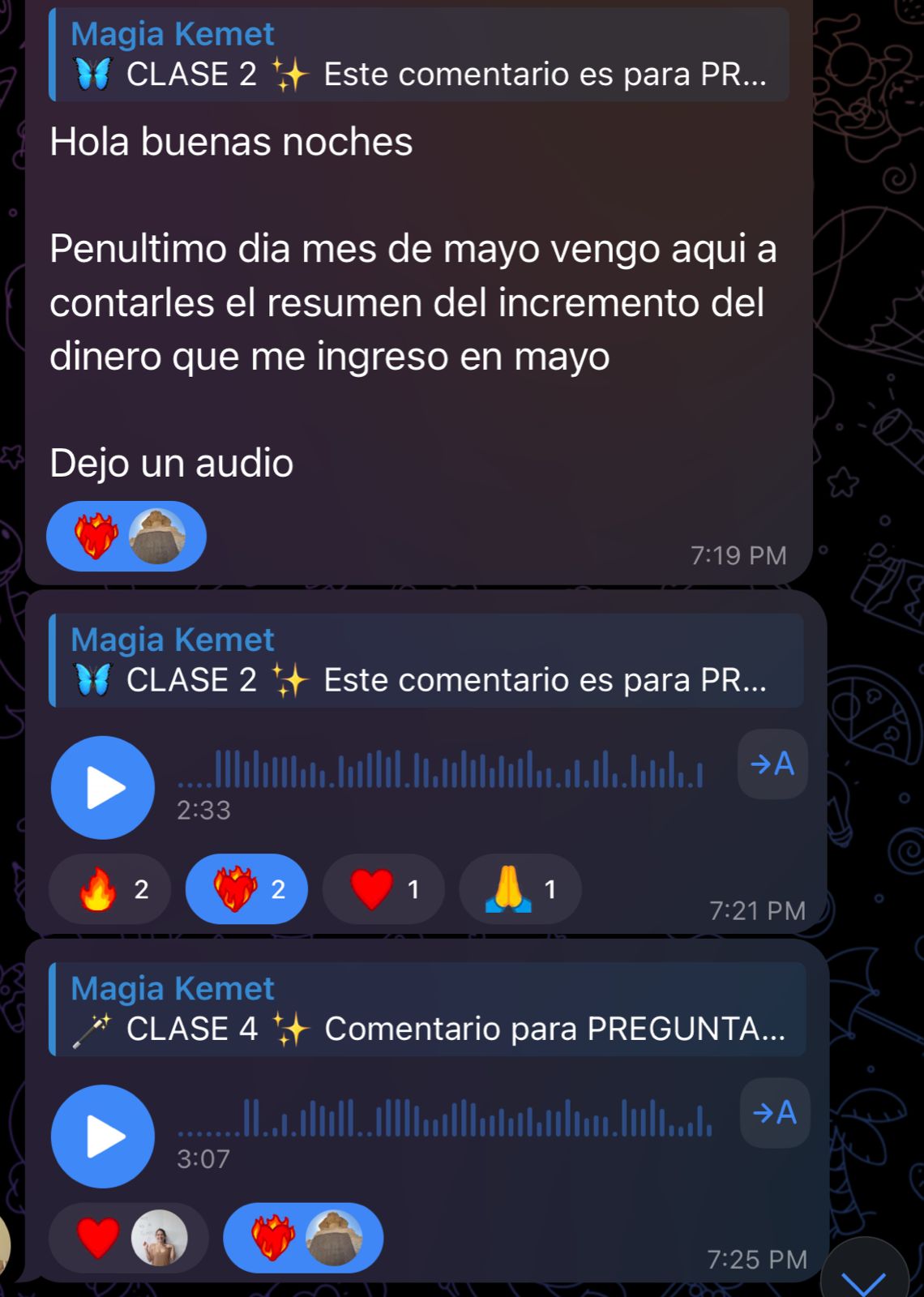Open the quoted CLASE 4 post
This screenshot has width=924, height=1297.
click(x=427, y=1009)
